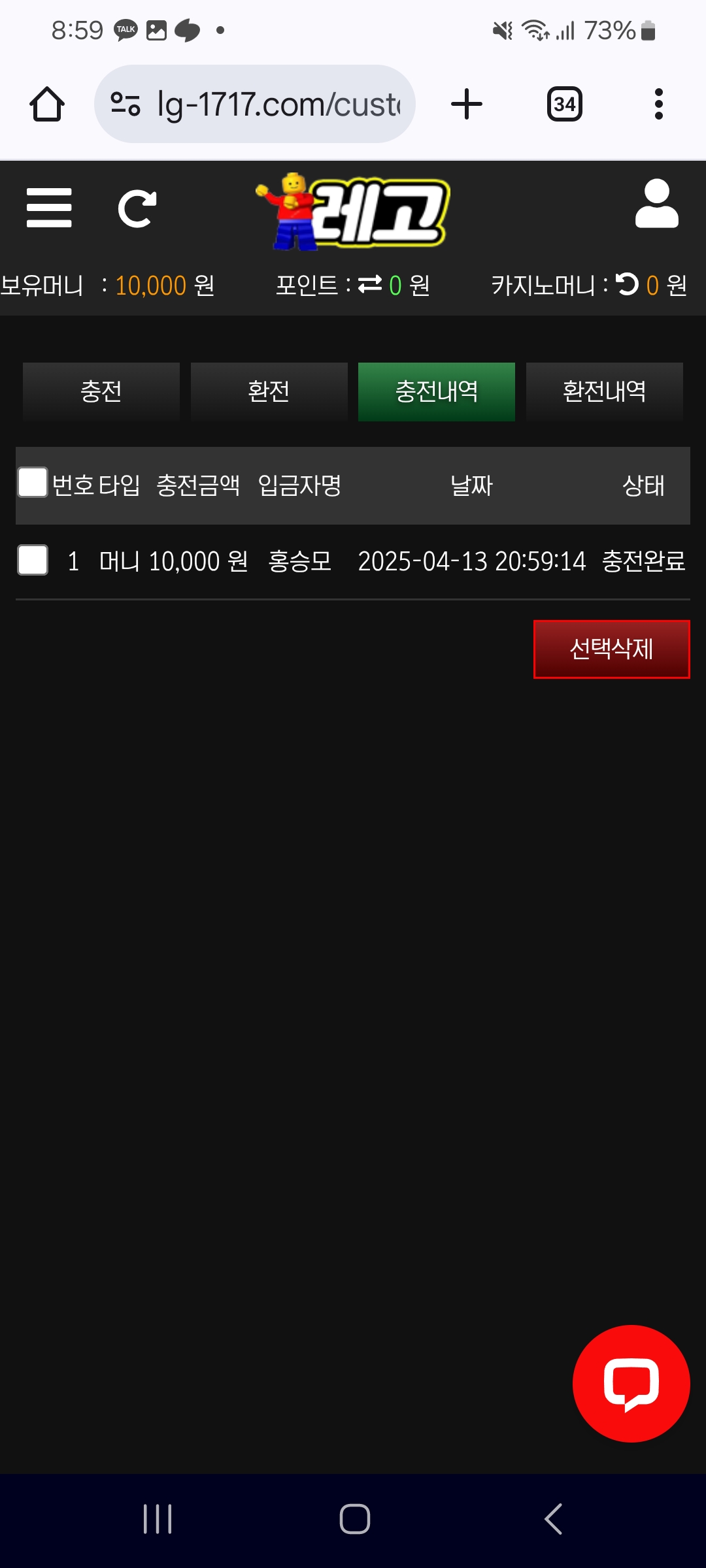Tap the 선택삭제 button
This screenshot has height=1568, width=706.
pyautogui.click(x=611, y=649)
